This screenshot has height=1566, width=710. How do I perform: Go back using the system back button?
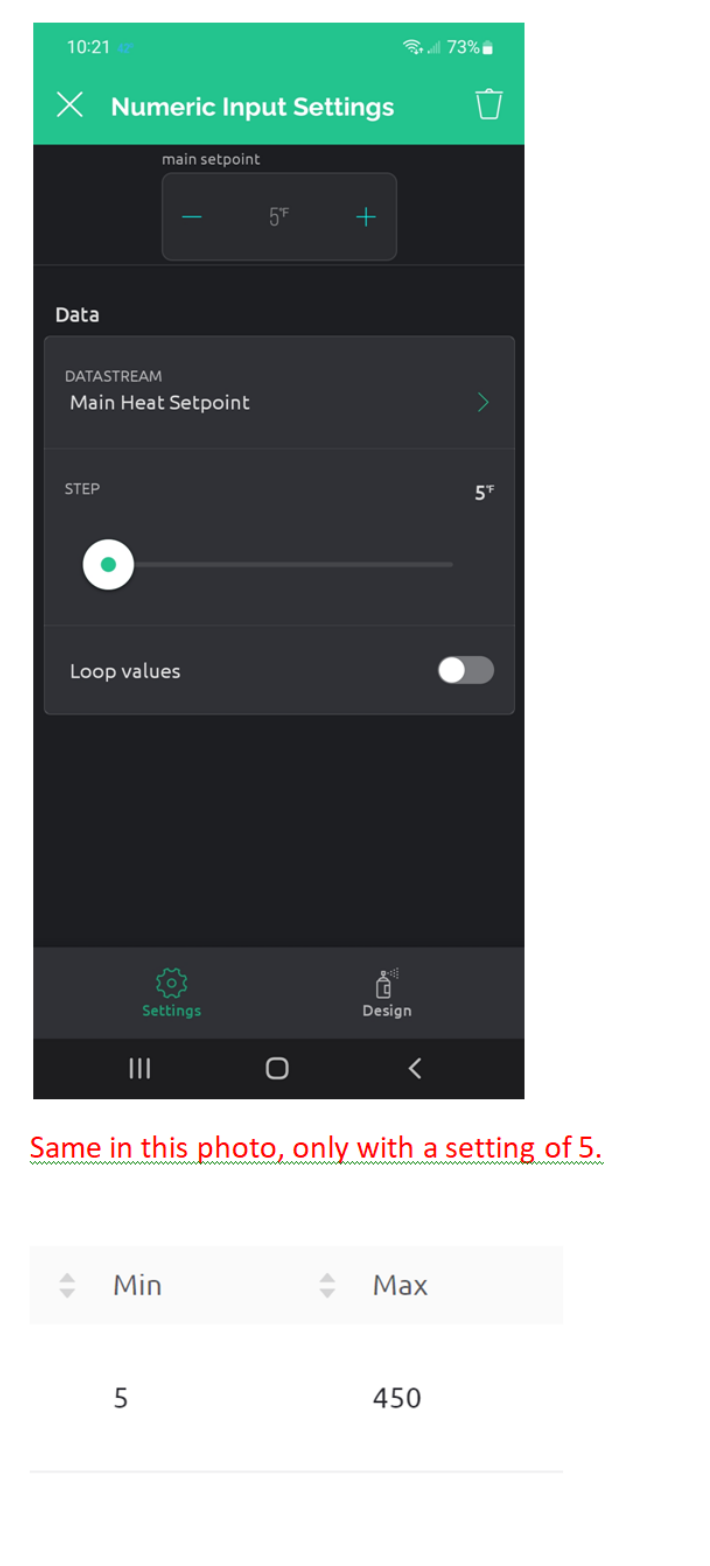(415, 1068)
